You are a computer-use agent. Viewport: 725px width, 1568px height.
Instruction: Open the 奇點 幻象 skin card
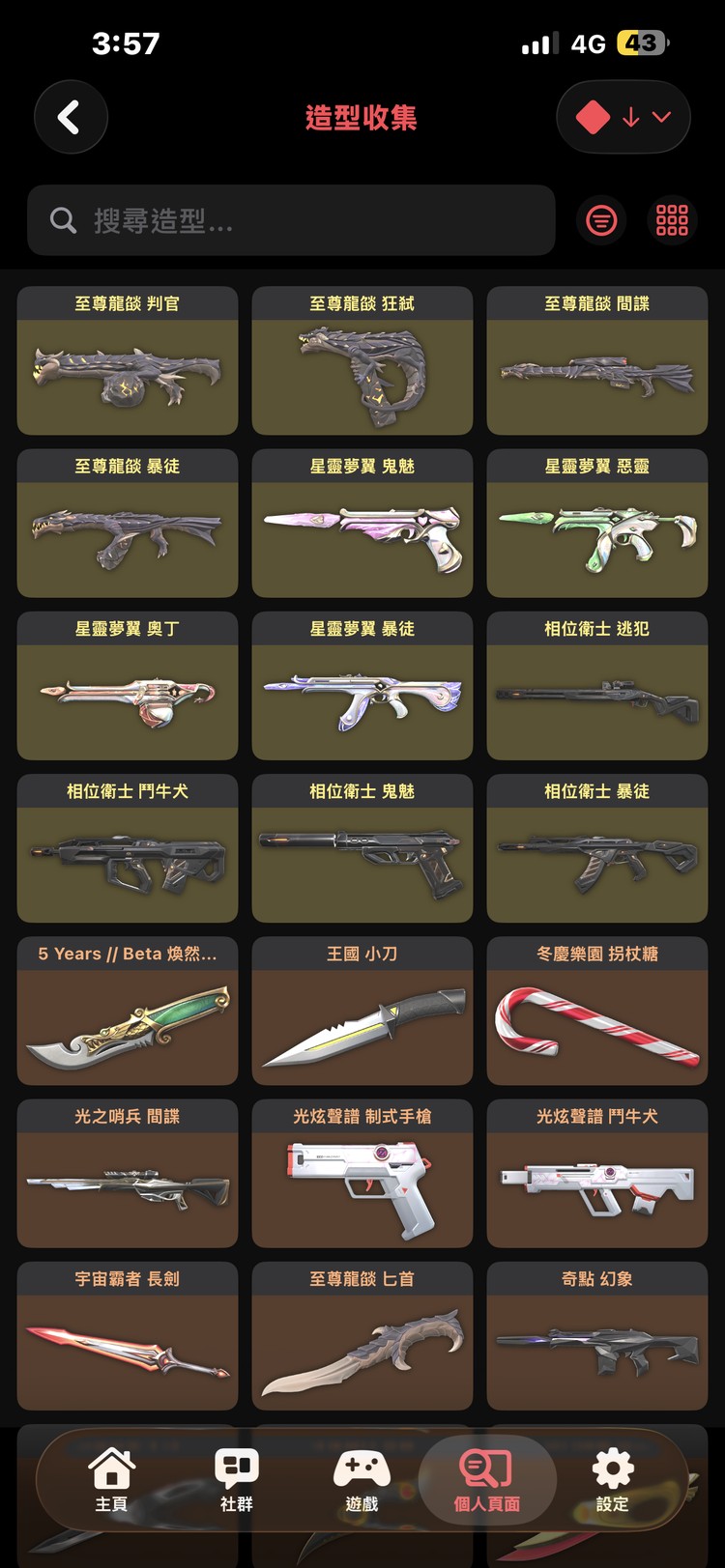(597, 1334)
